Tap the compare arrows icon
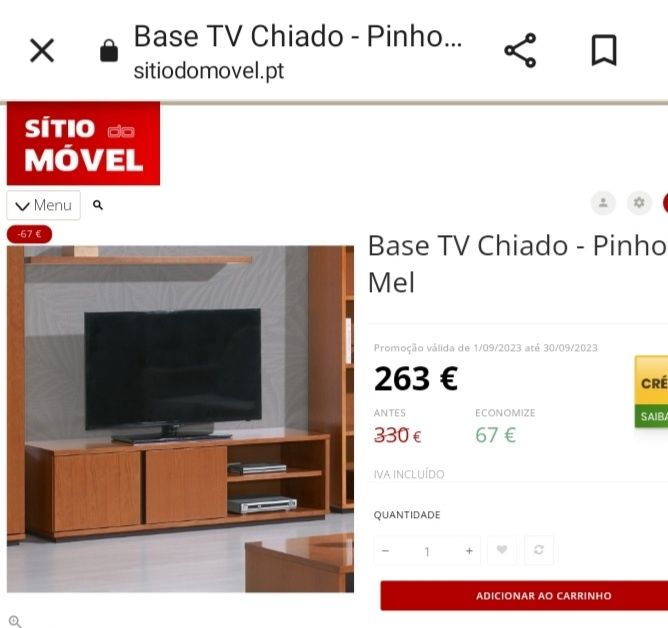 tap(539, 550)
